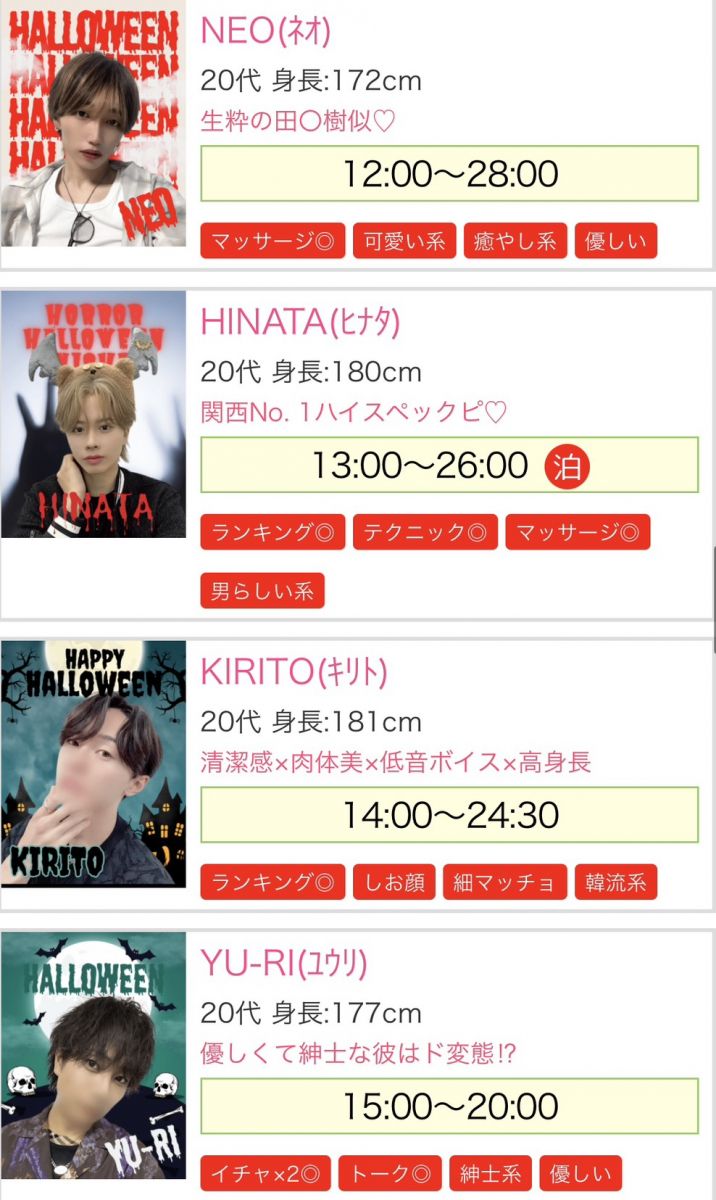This screenshot has width=716, height=1200.
Task: Tap the マッサージ◎ tag on NEO's card
Action: [x=272, y=241]
